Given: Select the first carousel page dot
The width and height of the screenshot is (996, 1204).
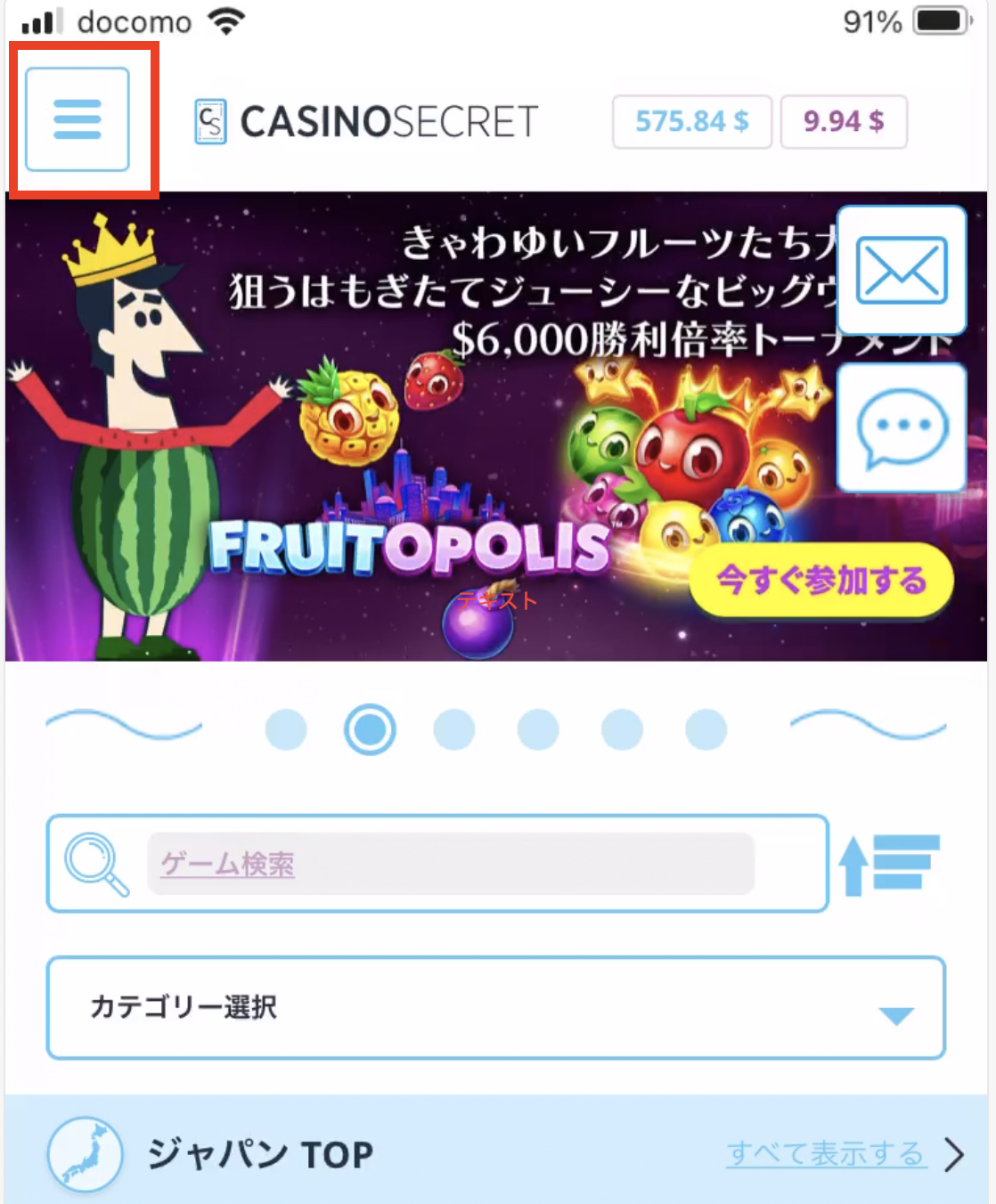Looking at the screenshot, I should [x=286, y=729].
